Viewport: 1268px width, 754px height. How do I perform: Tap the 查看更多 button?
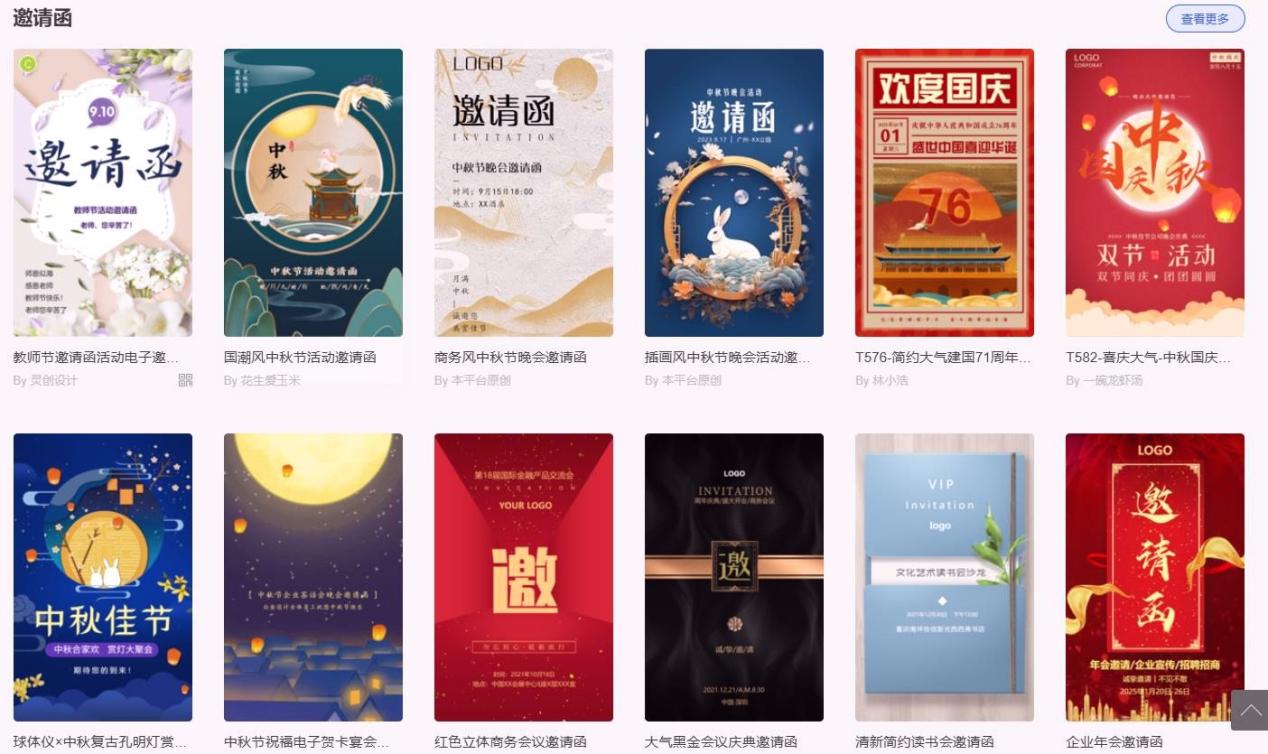(x=1204, y=19)
